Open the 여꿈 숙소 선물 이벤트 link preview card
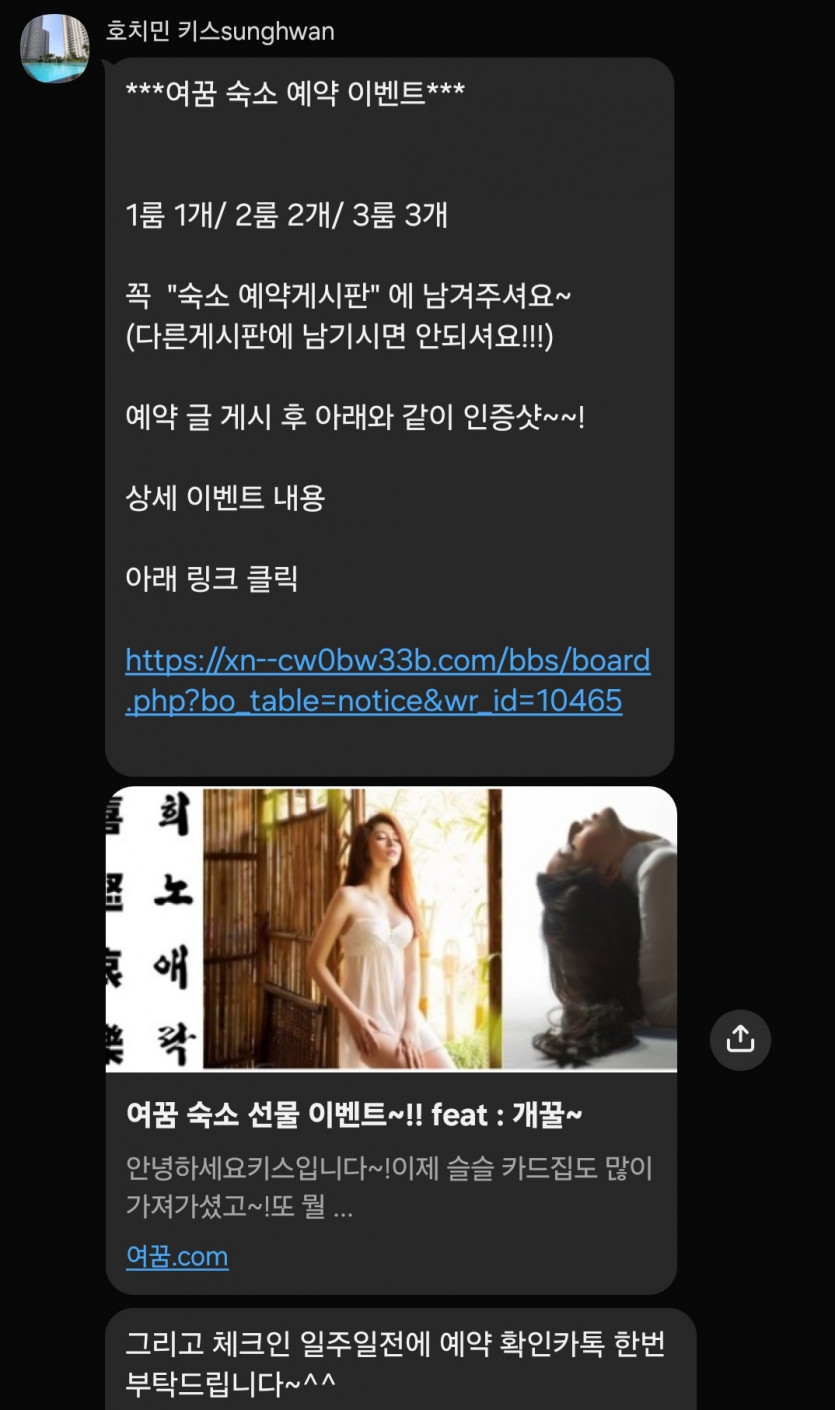835x1410 pixels. (391, 1040)
